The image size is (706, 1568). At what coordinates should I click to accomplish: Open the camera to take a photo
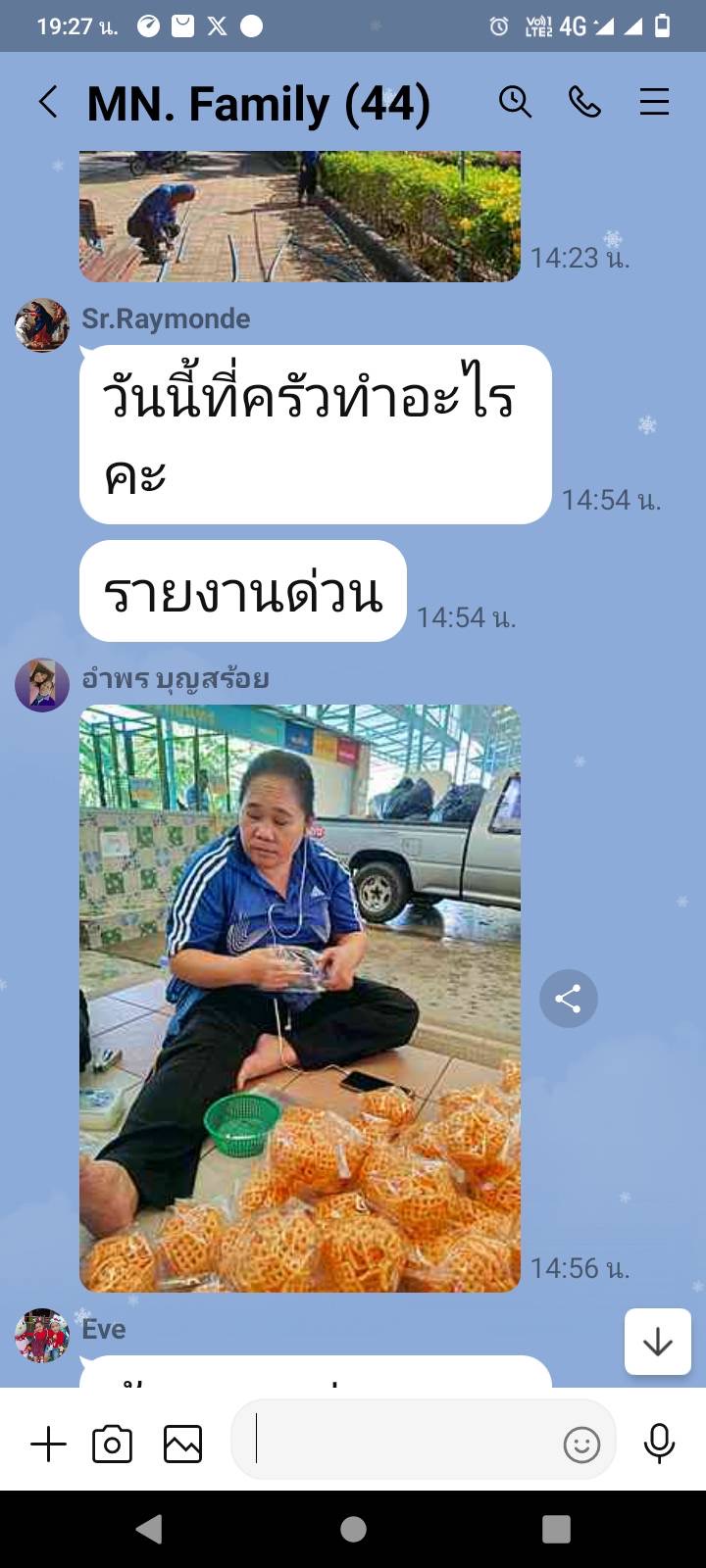pyautogui.click(x=112, y=1445)
